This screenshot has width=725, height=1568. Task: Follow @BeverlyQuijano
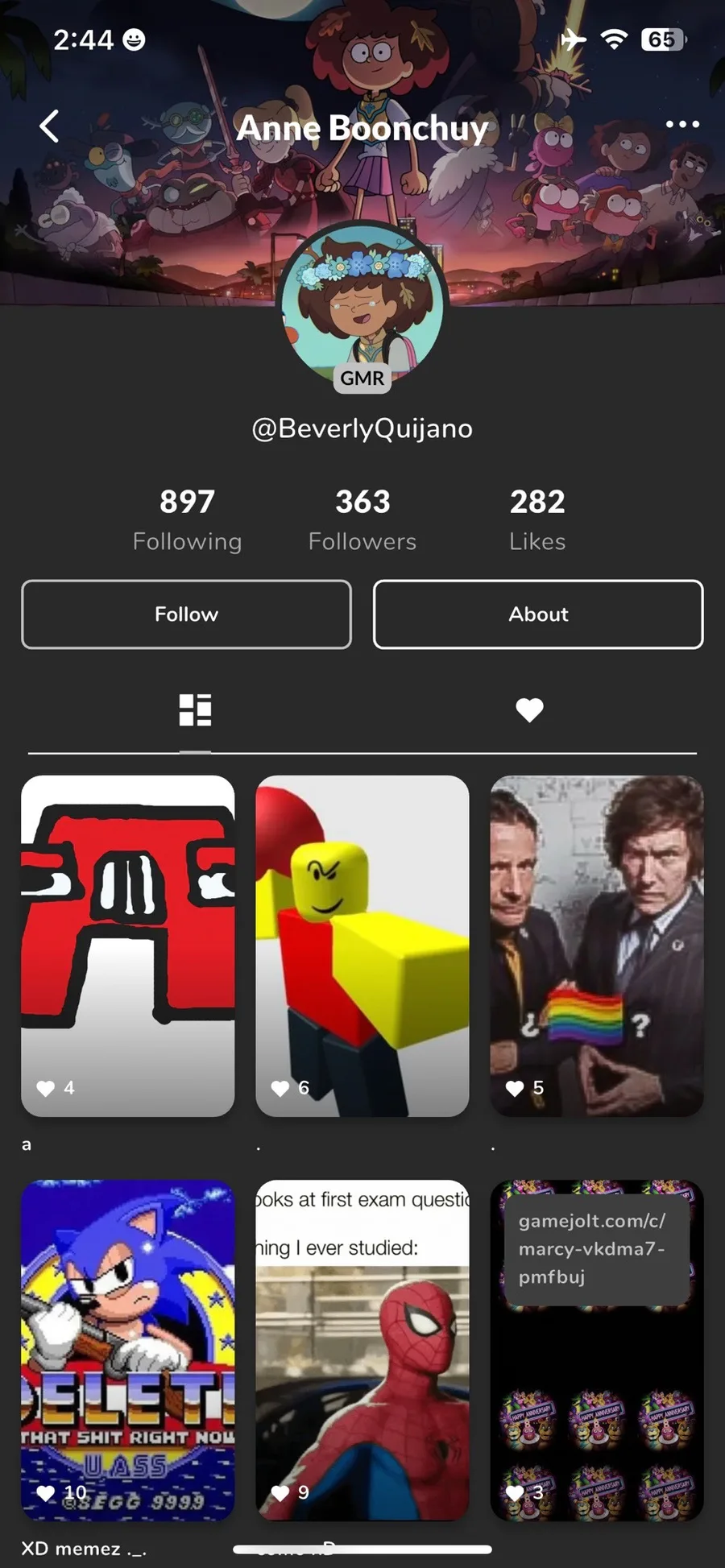(x=186, y=614)
